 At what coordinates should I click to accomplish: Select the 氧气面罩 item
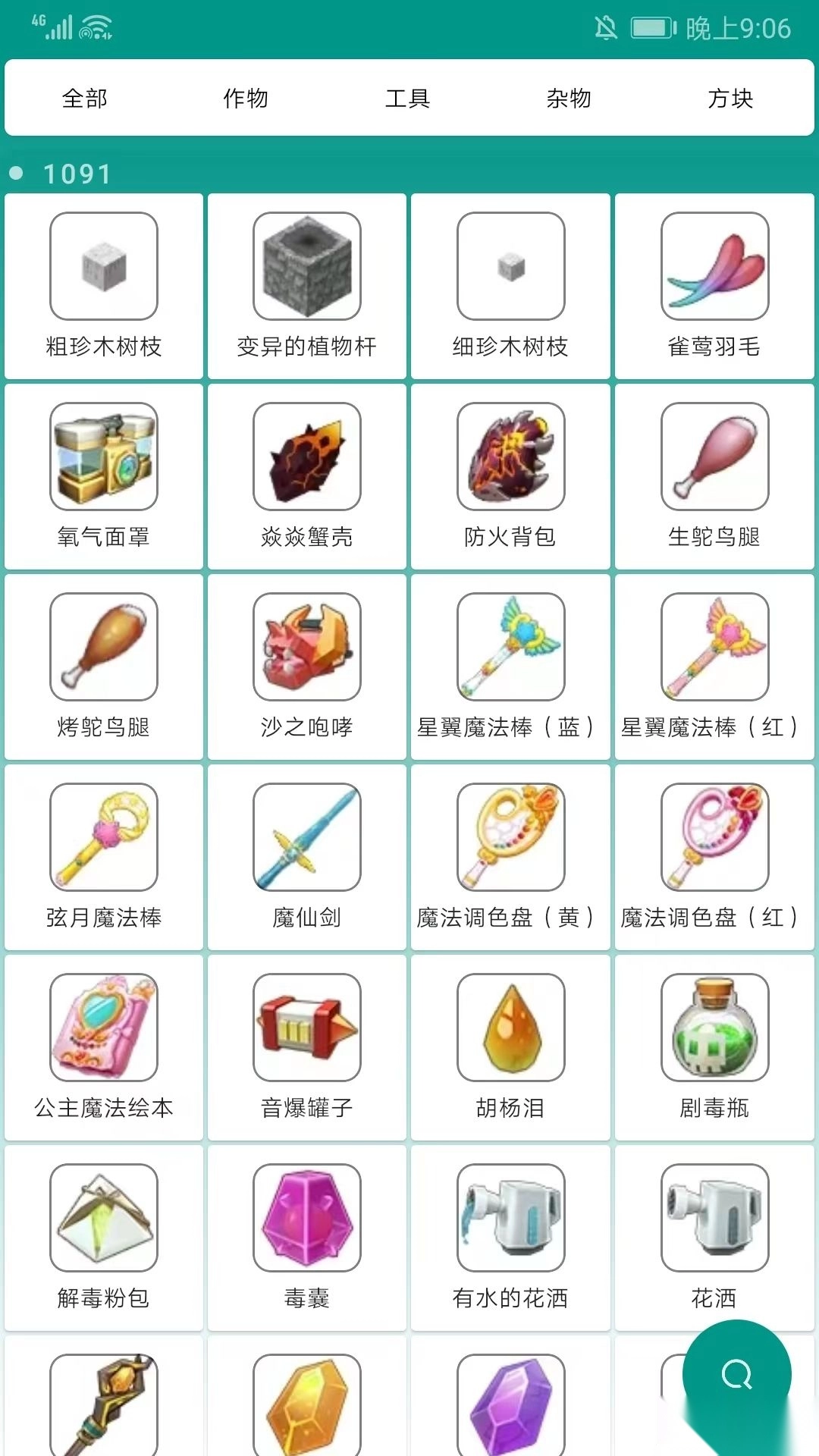[104, 476]
